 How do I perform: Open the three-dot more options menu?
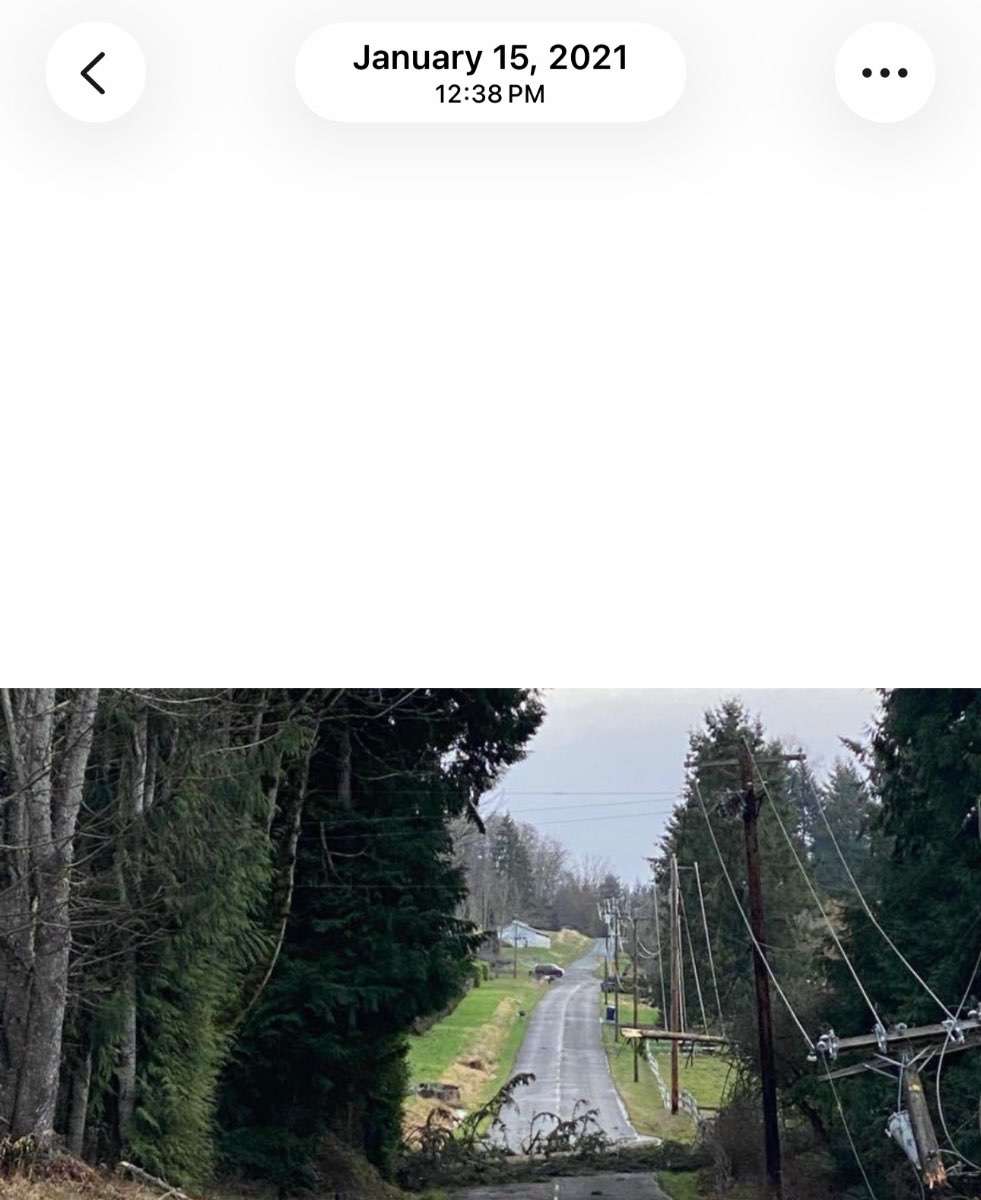[884, 73]
